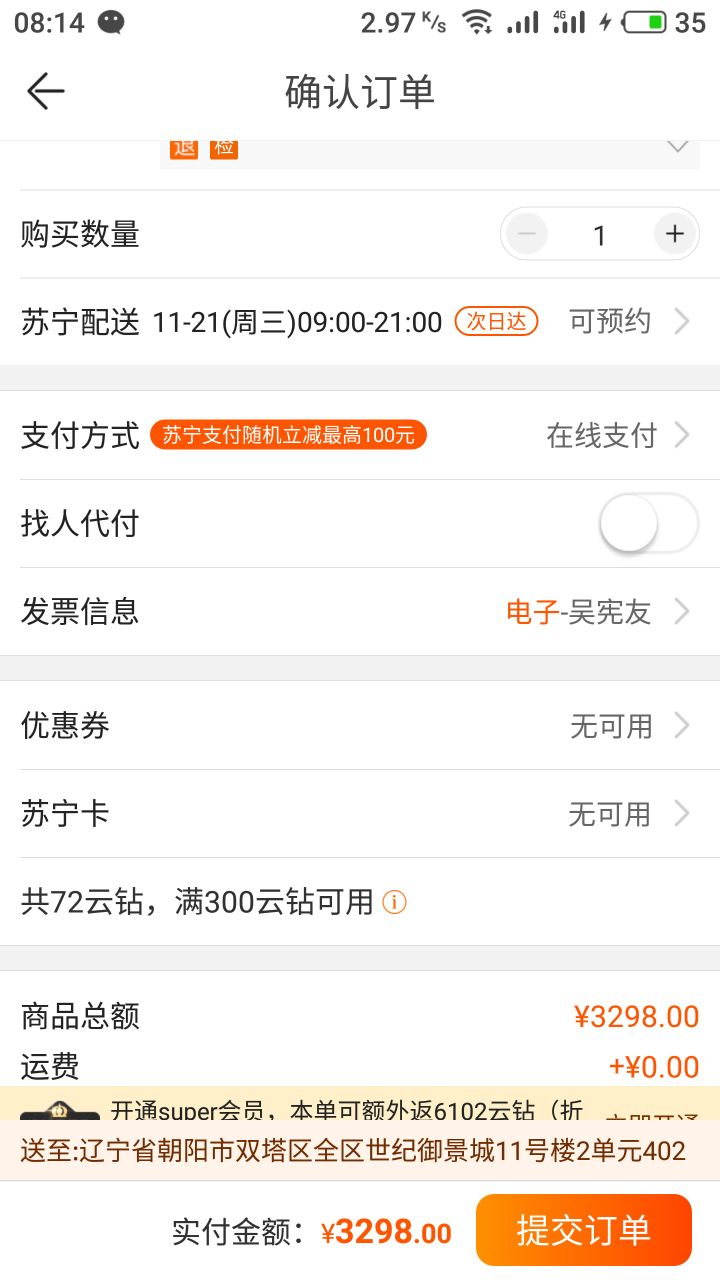Screen dimensions: 720x1280
Task: Tap the minus icon to decrease 购买数量
Action: (x=525, y=233)
